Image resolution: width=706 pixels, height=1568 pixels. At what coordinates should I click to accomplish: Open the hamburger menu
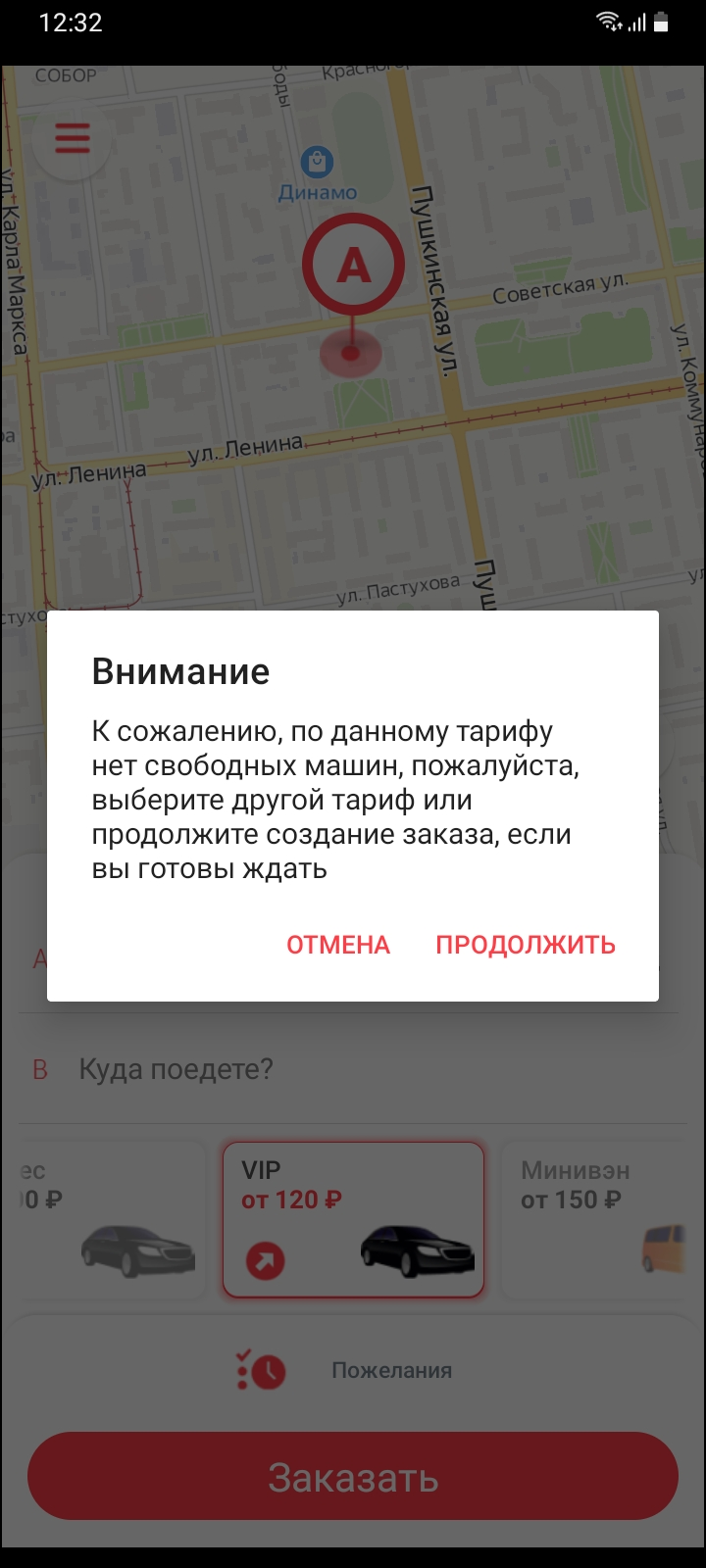(72, 139)
